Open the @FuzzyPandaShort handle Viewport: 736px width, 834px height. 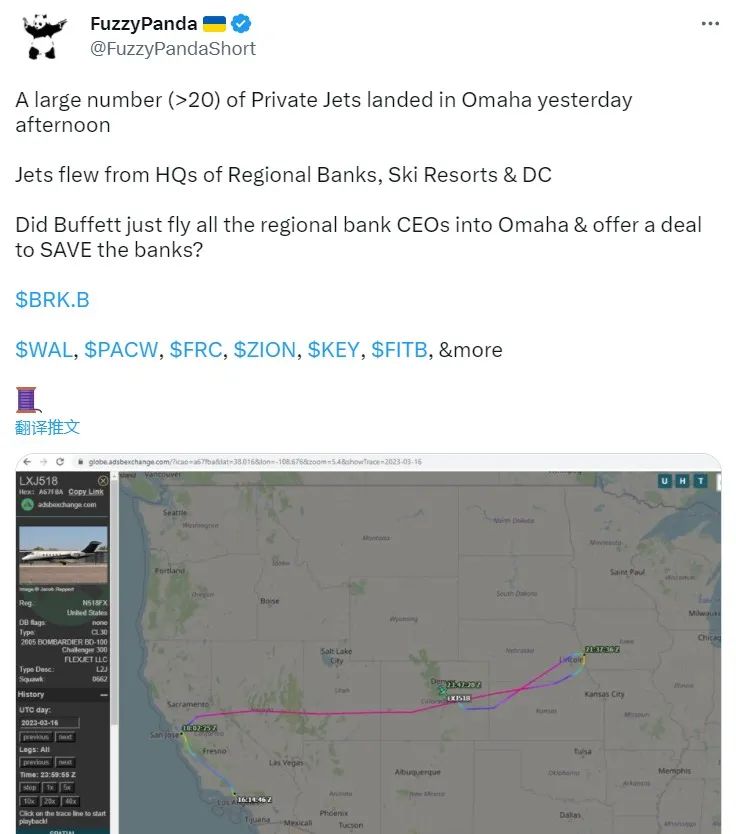pos(173,48)
